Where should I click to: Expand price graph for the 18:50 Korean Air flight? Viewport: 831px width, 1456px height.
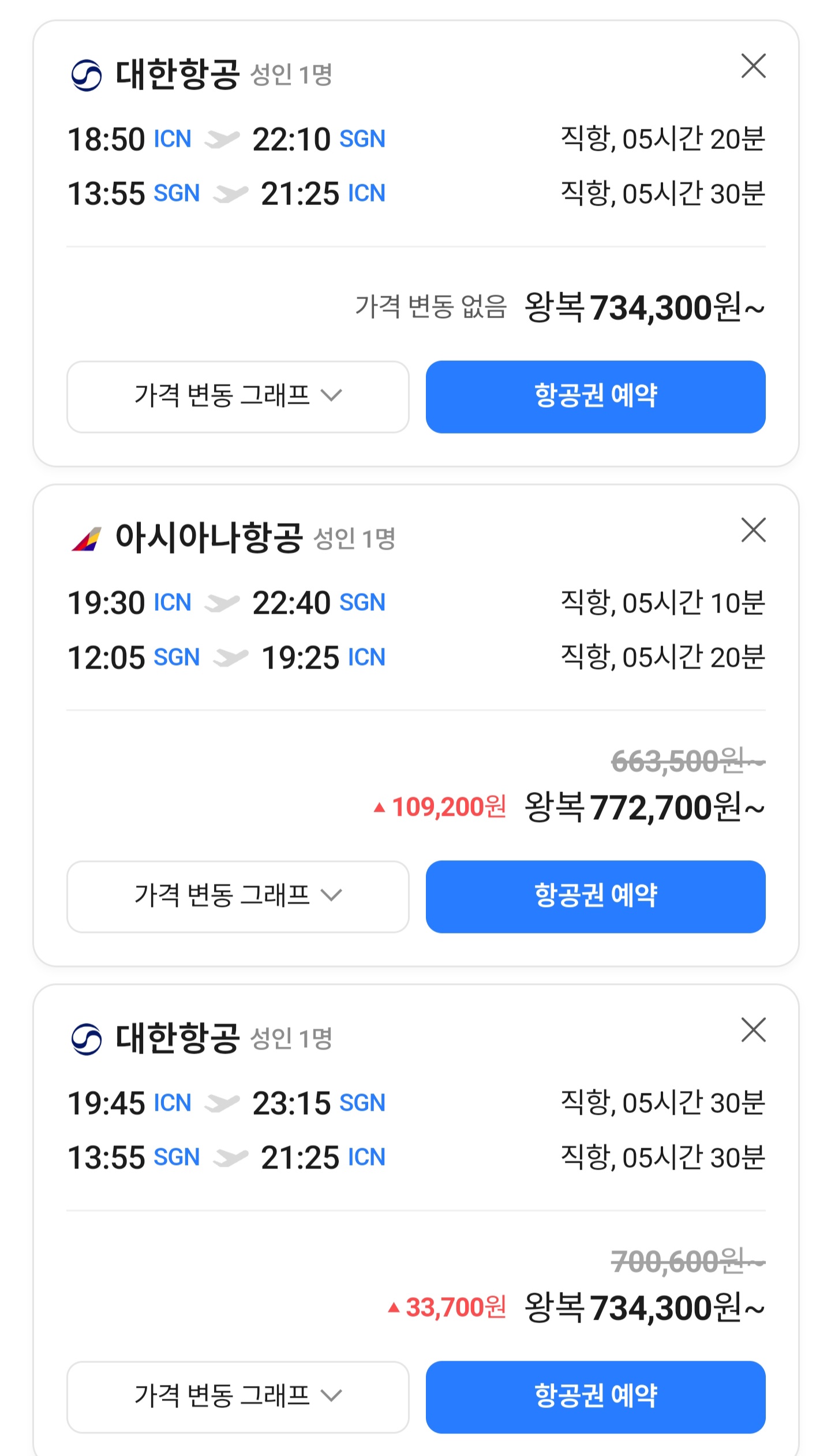pos(238,397)
